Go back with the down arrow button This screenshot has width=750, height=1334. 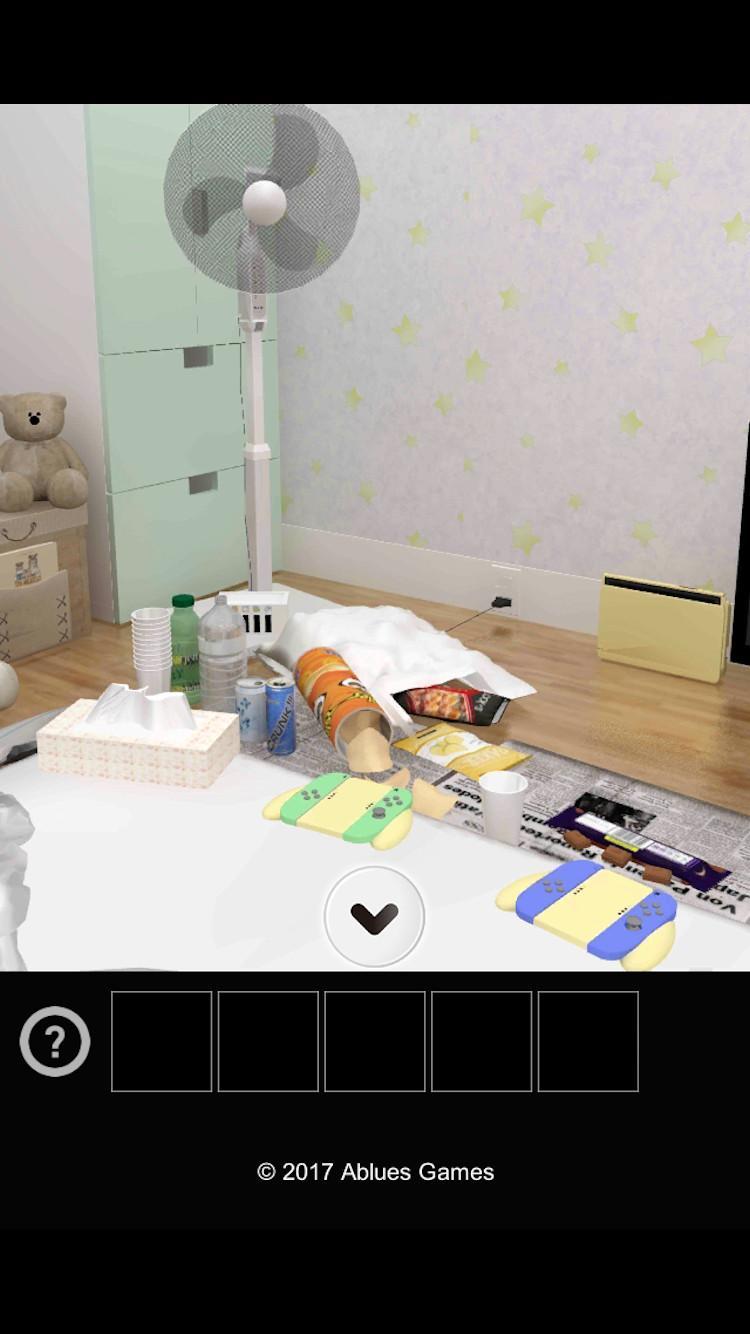[375, 916]
